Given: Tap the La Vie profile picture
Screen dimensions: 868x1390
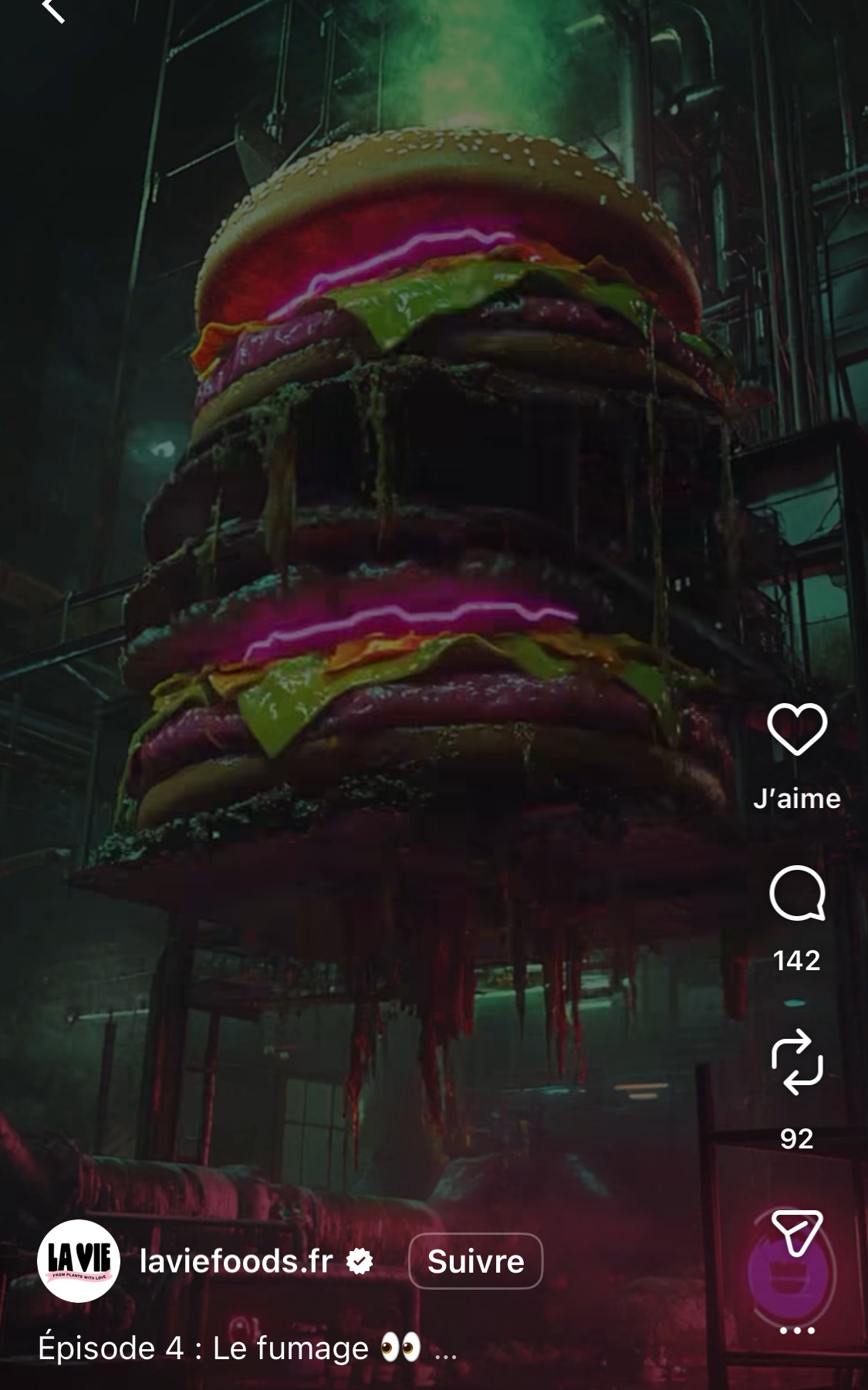Looking at the screenshot, I should pos(79,1261).
